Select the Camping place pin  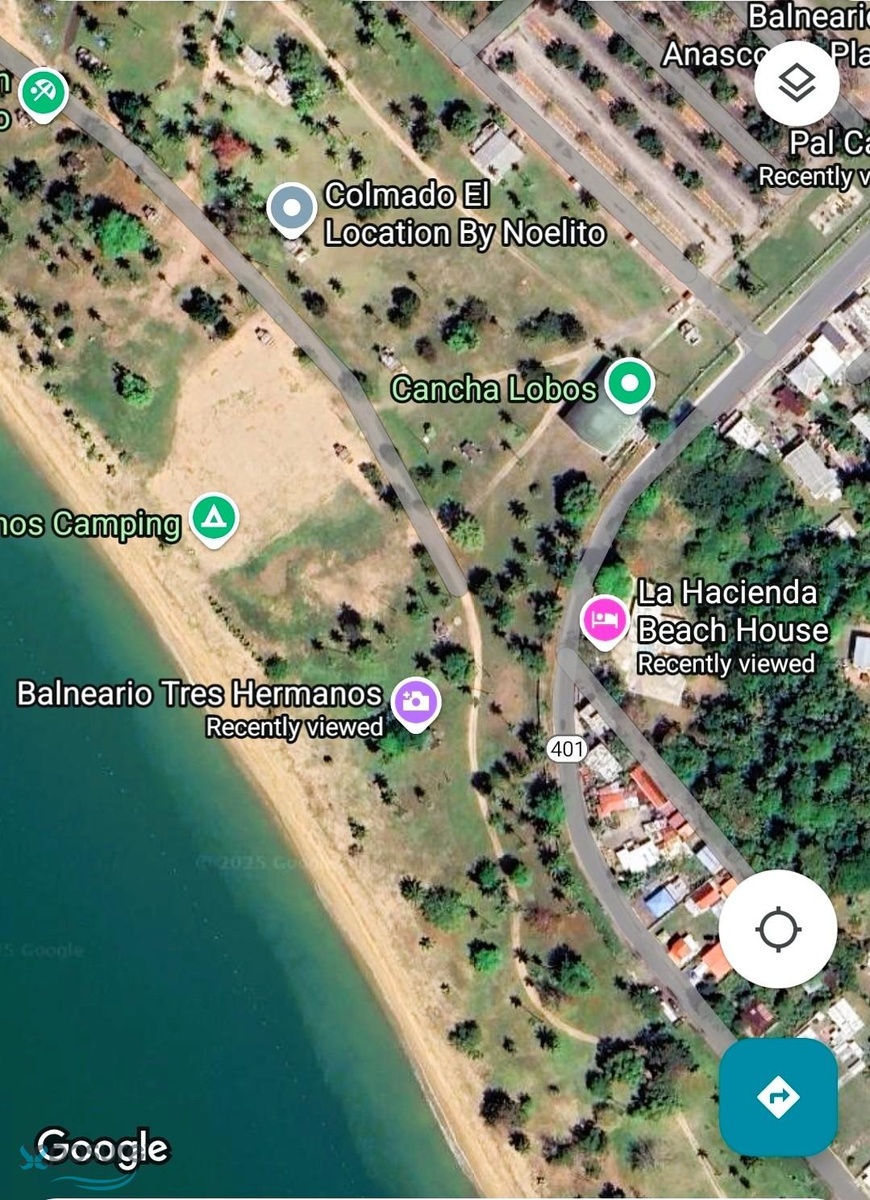(213, 518)
